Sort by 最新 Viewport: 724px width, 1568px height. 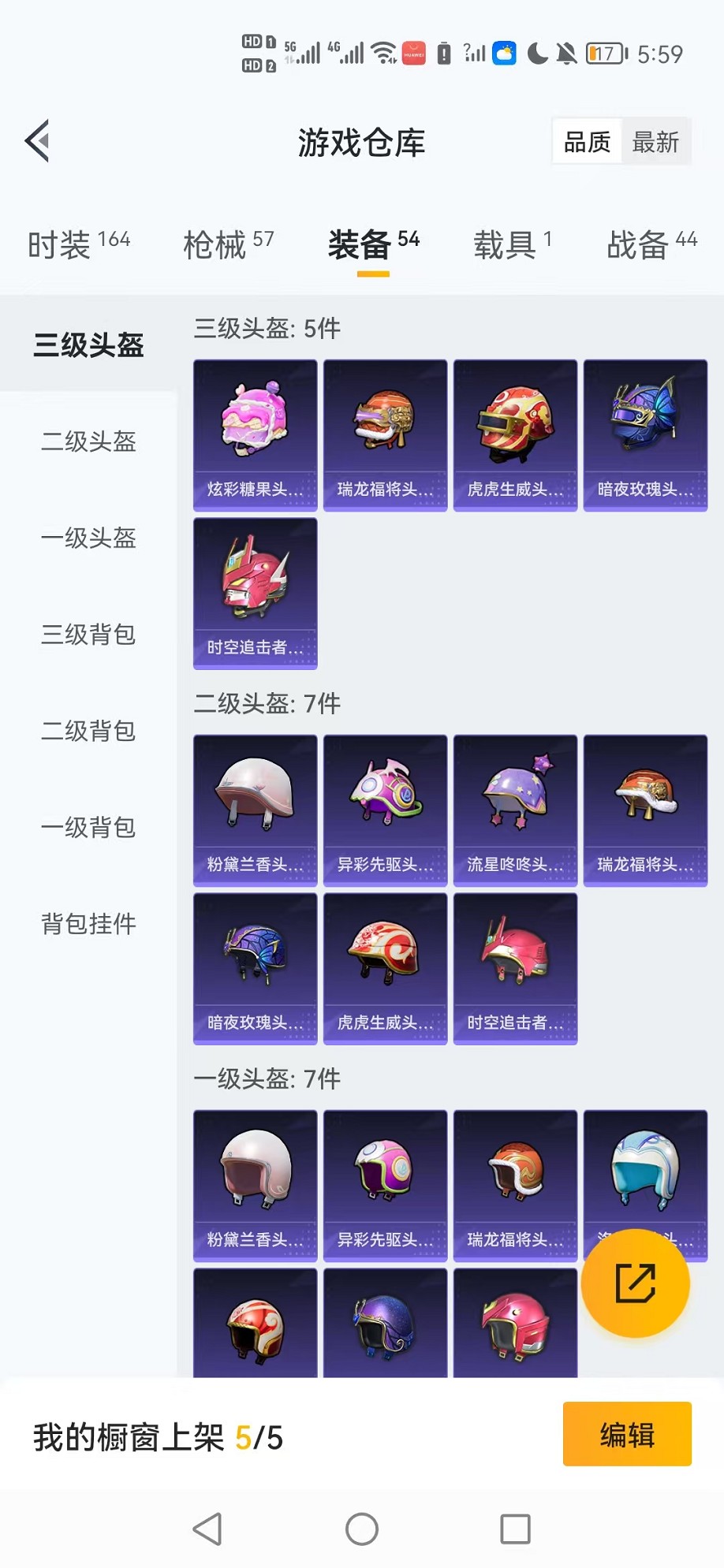point(655,142)
